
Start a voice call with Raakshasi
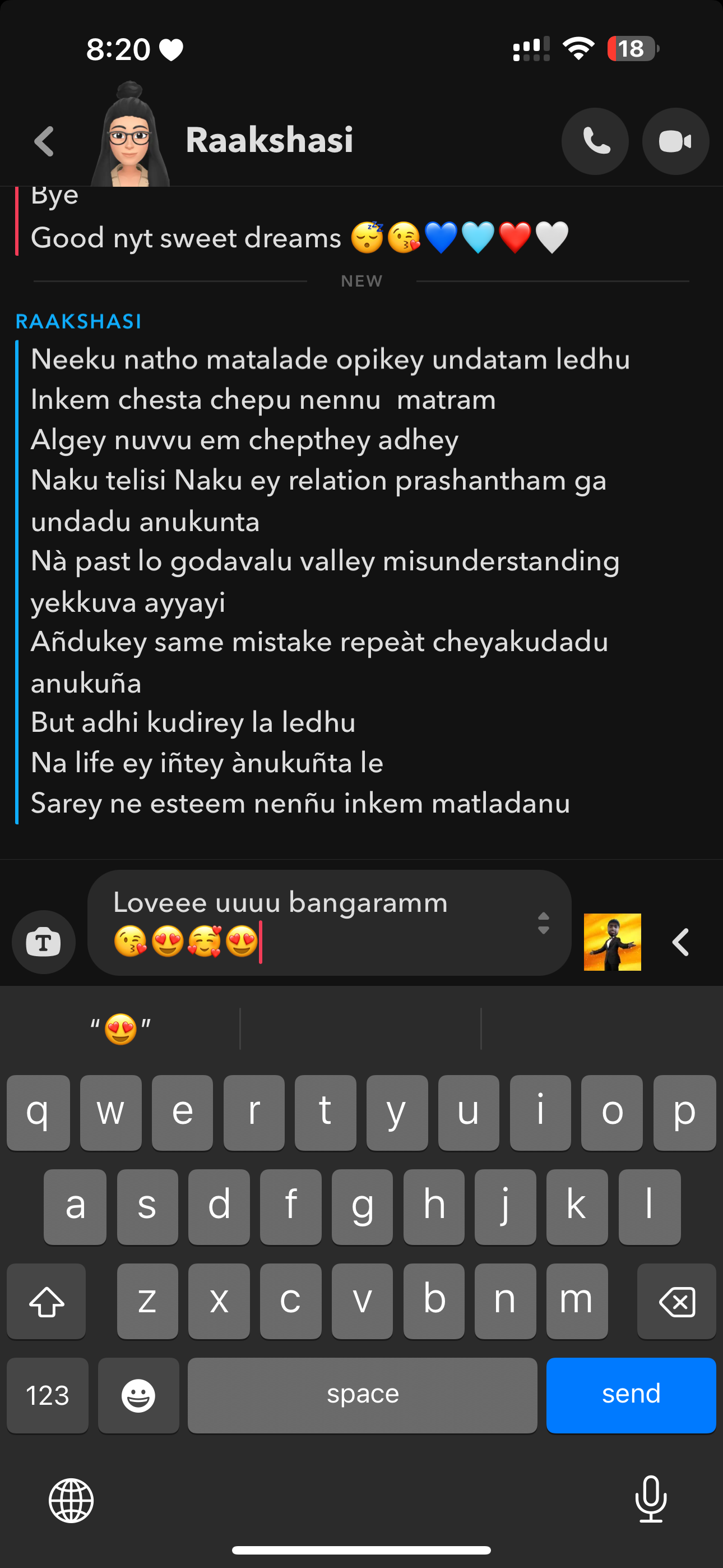tap(595, 142)
